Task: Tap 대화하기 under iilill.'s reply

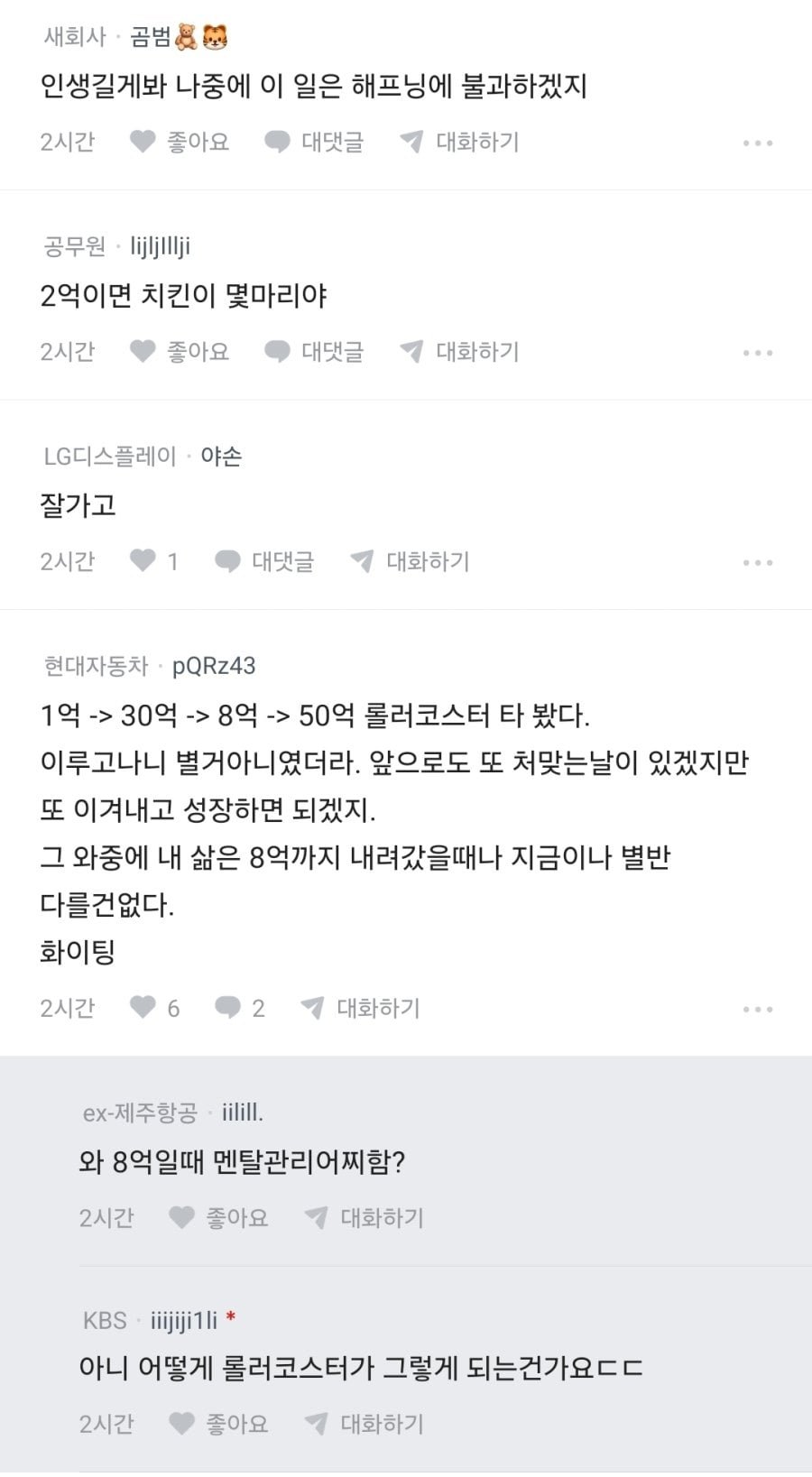Action: [364, 1218]
